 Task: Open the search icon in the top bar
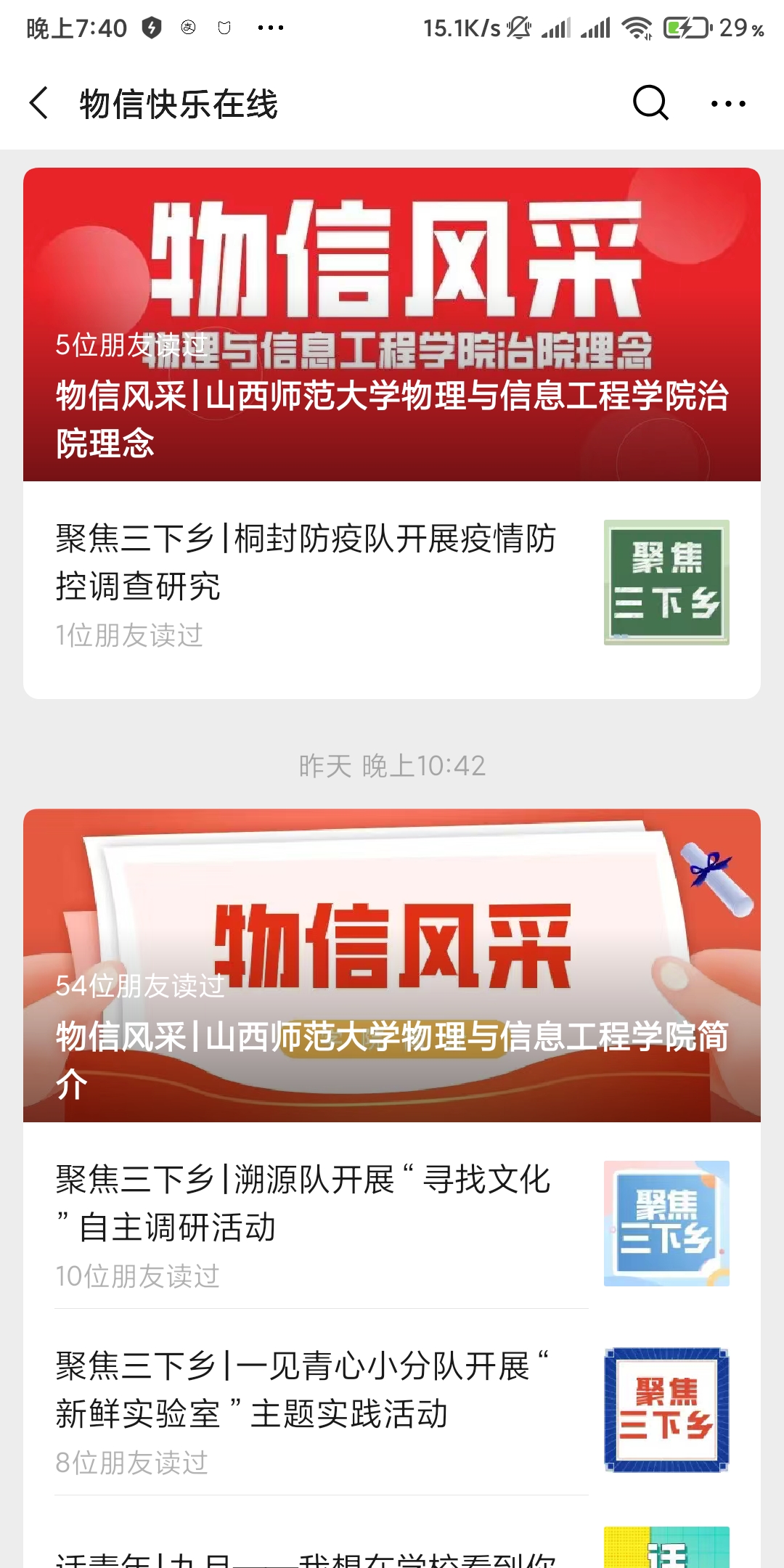650,103
